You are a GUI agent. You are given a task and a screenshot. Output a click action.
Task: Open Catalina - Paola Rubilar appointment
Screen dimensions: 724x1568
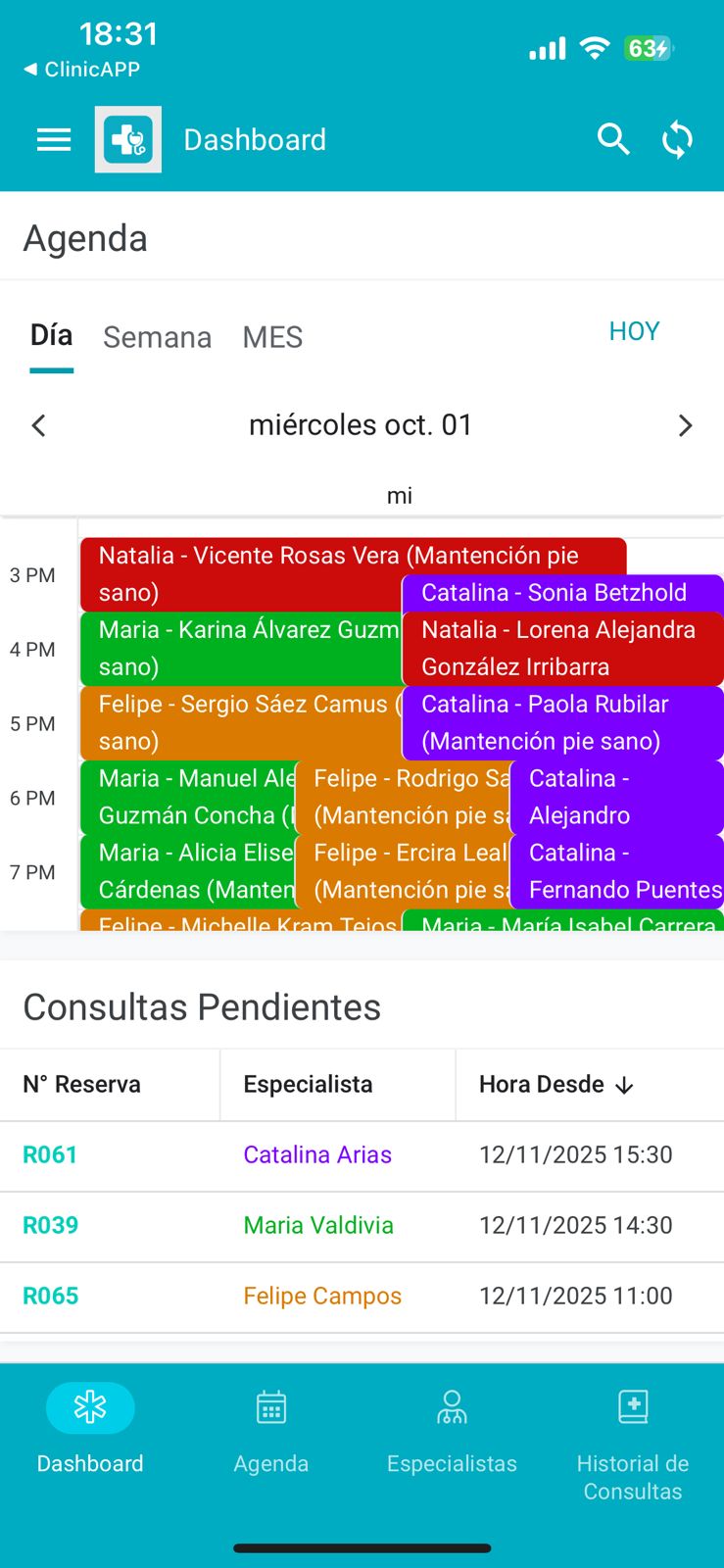coord(561,722)
